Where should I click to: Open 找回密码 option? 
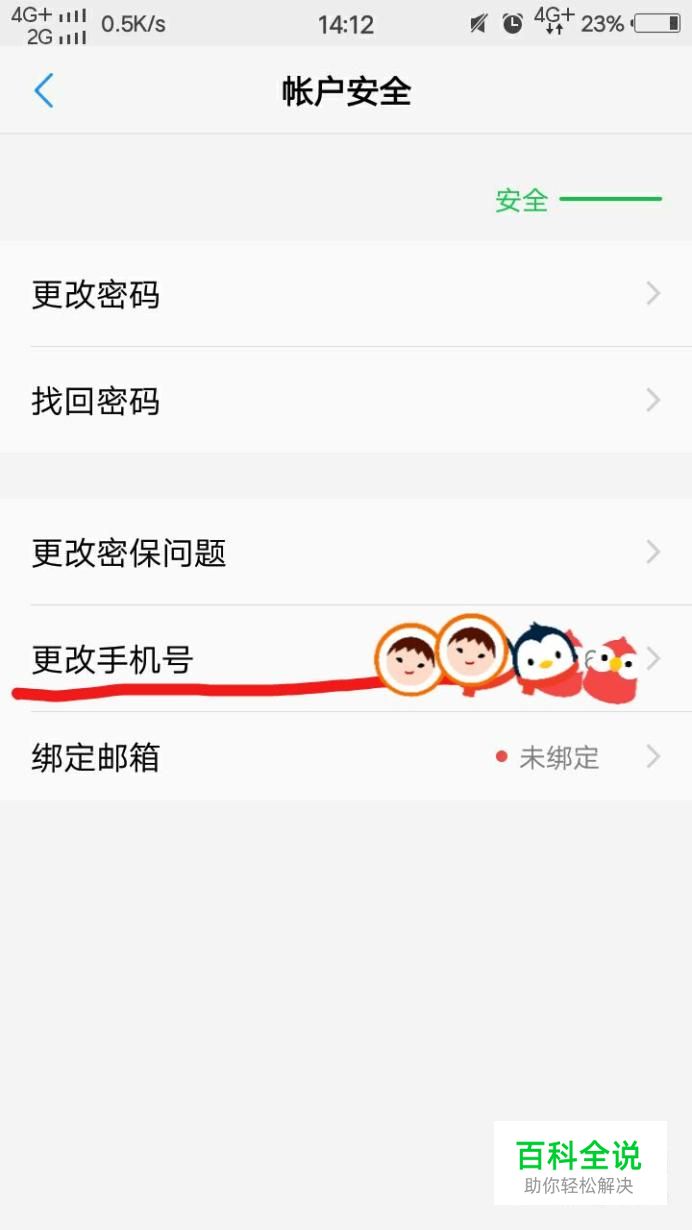point(345,401)
